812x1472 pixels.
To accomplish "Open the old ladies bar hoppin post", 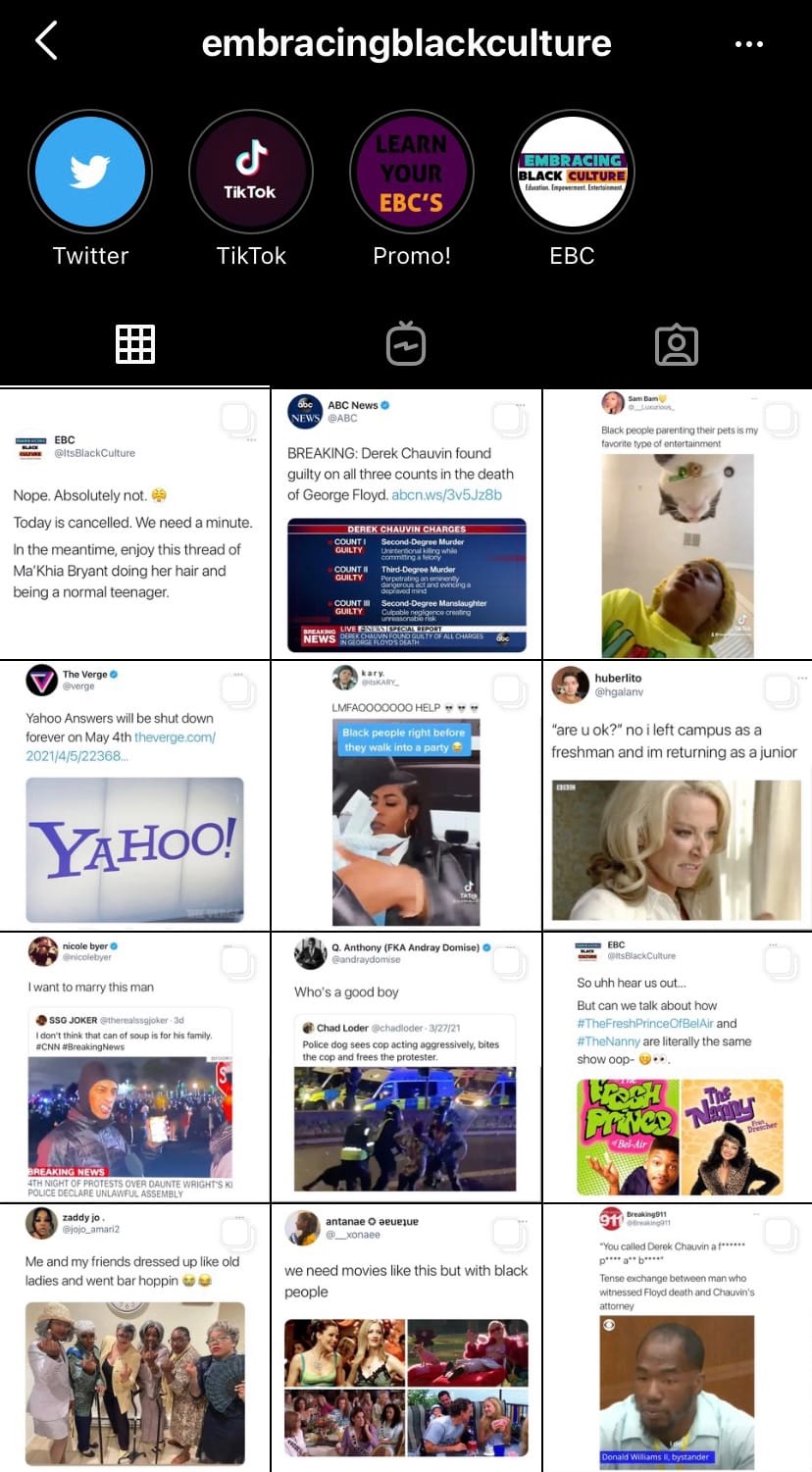I will tap(134, 1338).
